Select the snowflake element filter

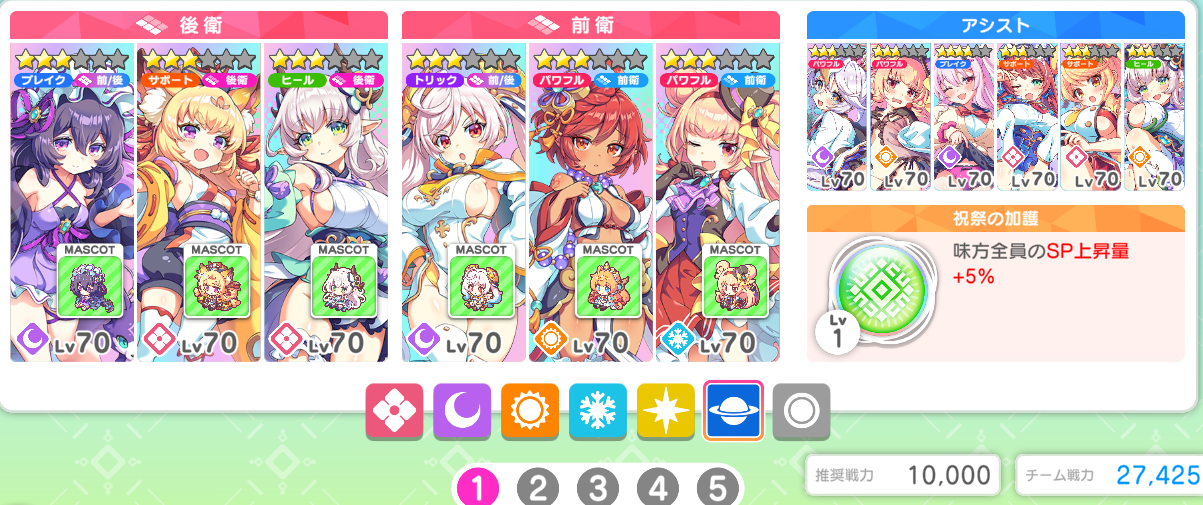597,411
